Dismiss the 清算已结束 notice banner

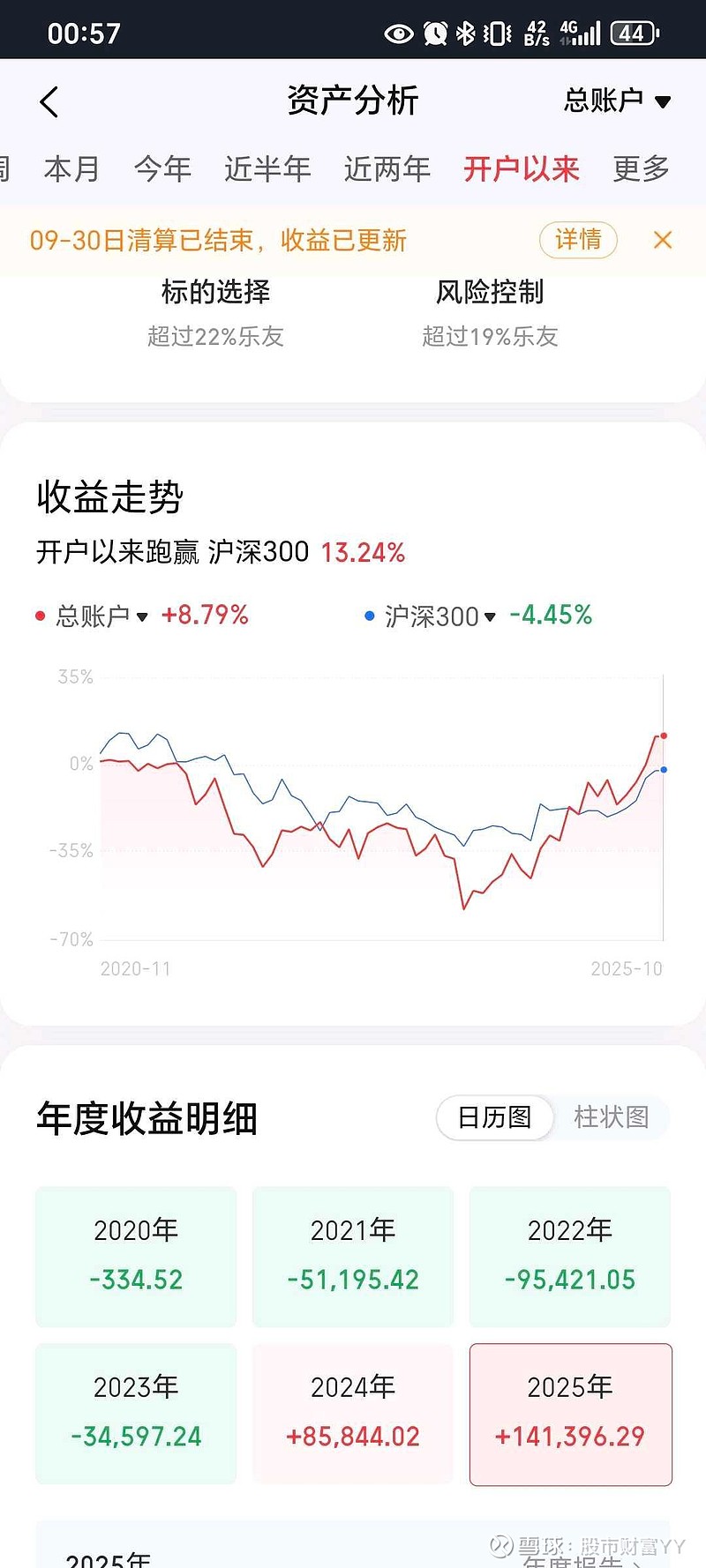[663, 240]
